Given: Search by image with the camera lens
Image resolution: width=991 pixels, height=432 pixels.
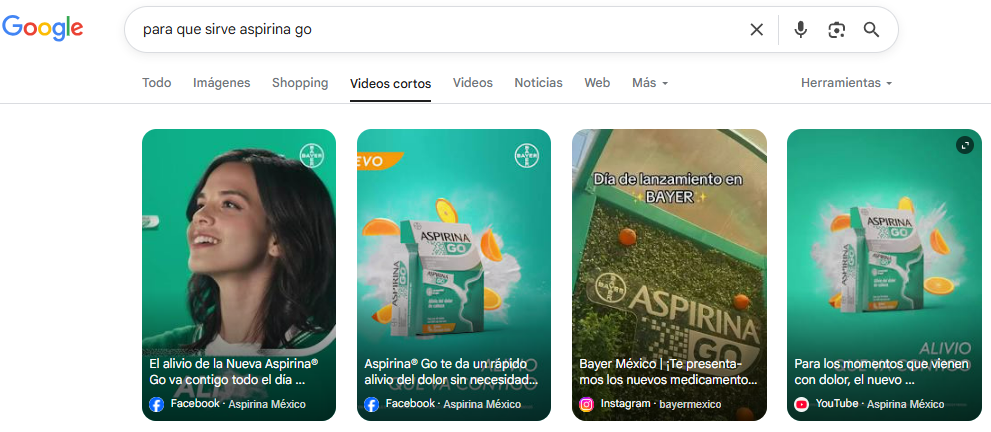Looking at the screenshot, I should point(837,30).
